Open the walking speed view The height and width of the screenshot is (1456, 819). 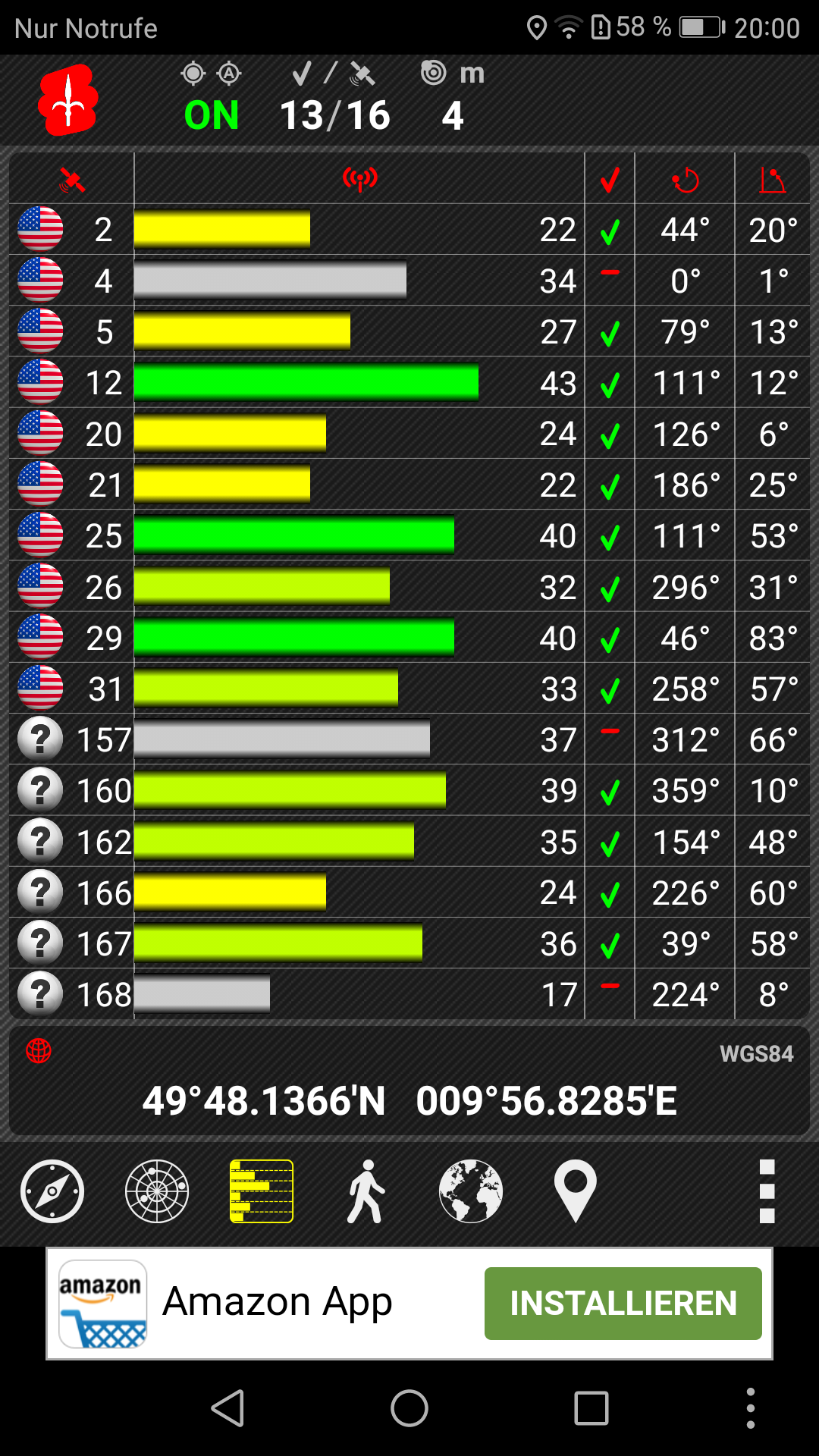coord(366,1191)
